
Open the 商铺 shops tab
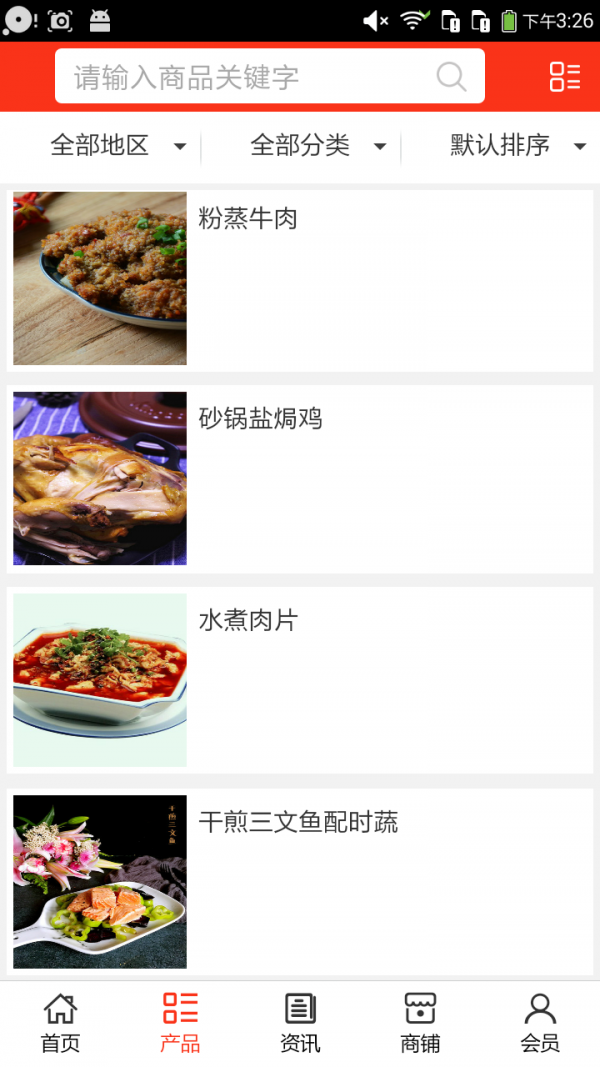420,1023
